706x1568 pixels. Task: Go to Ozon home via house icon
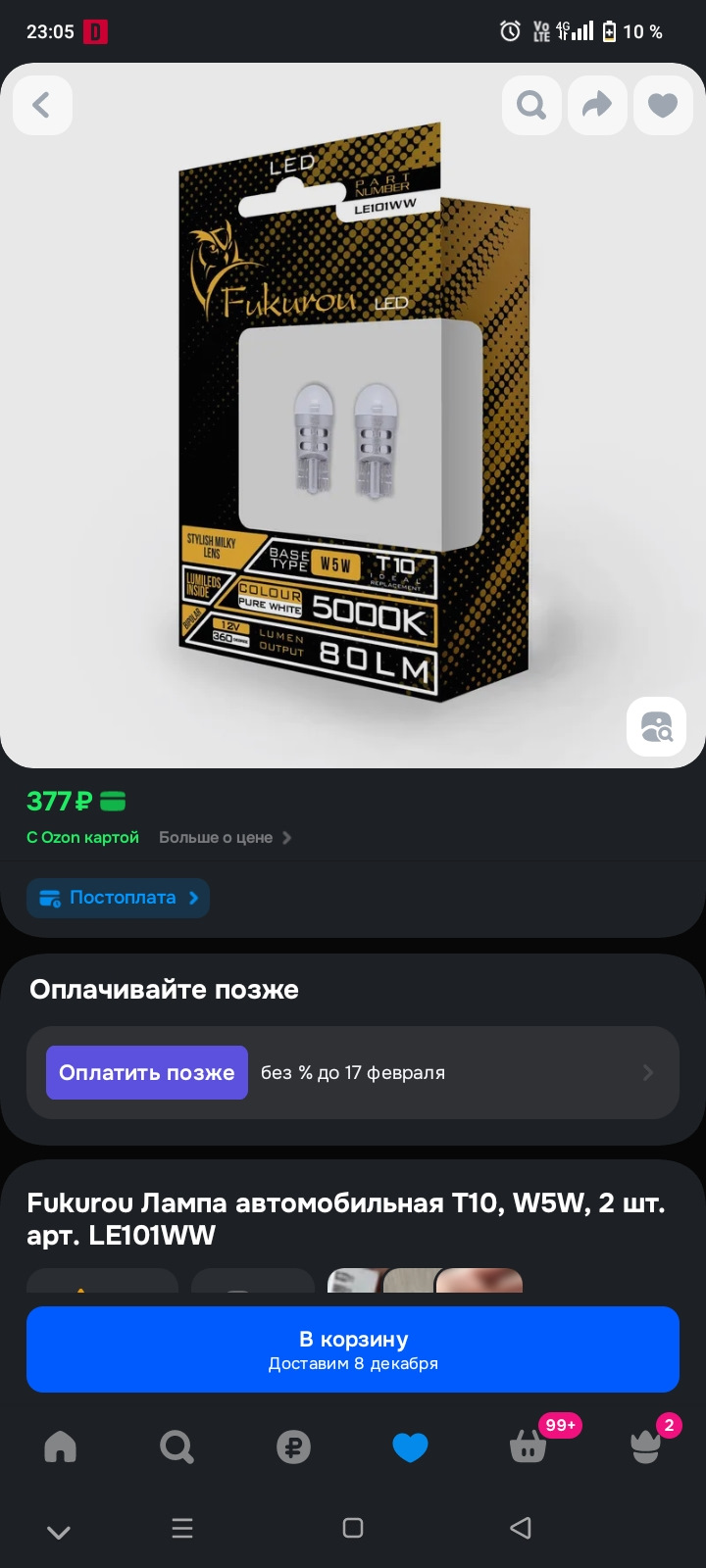click(x=60, y=1446)
